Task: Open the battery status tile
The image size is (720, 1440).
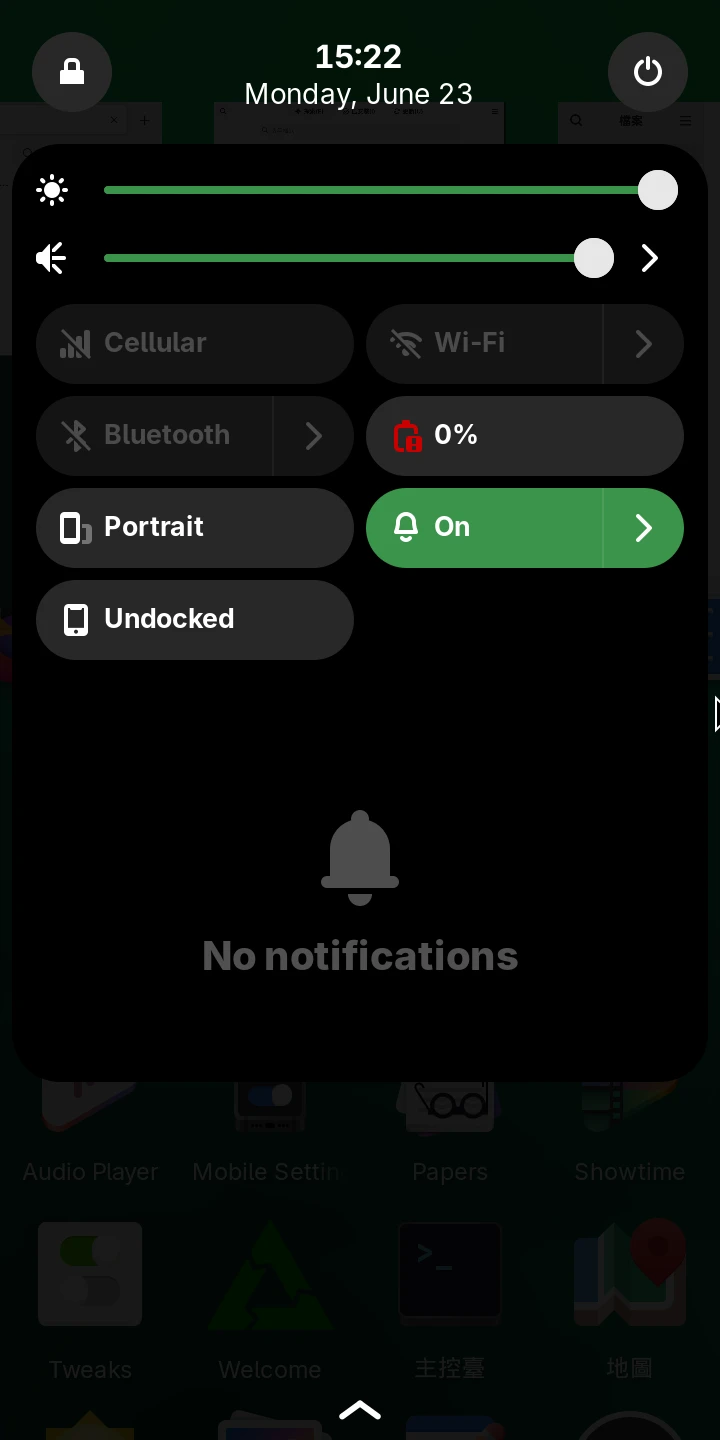Action: point(524,435)
